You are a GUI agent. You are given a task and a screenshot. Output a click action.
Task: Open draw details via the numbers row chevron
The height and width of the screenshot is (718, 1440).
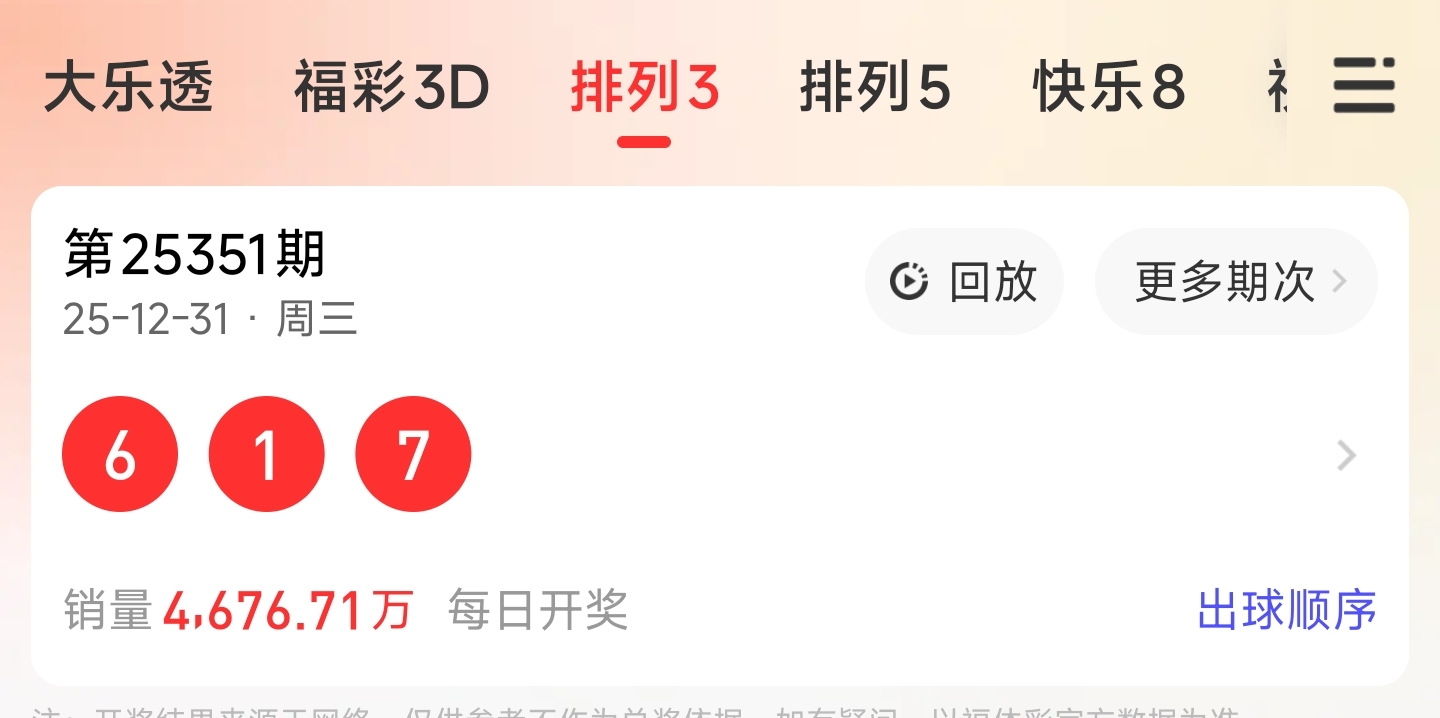1347,456
